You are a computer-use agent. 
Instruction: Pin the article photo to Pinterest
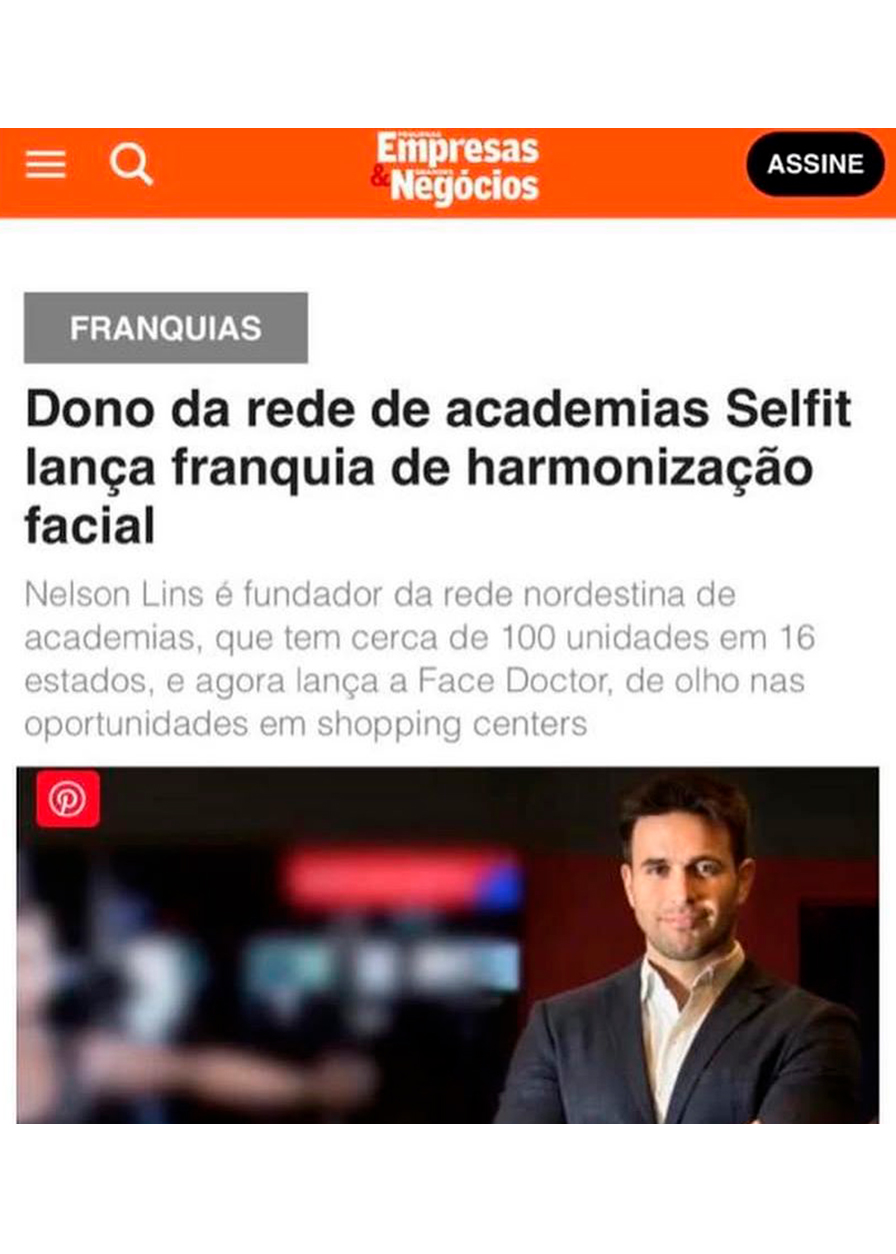coord(68,799)
